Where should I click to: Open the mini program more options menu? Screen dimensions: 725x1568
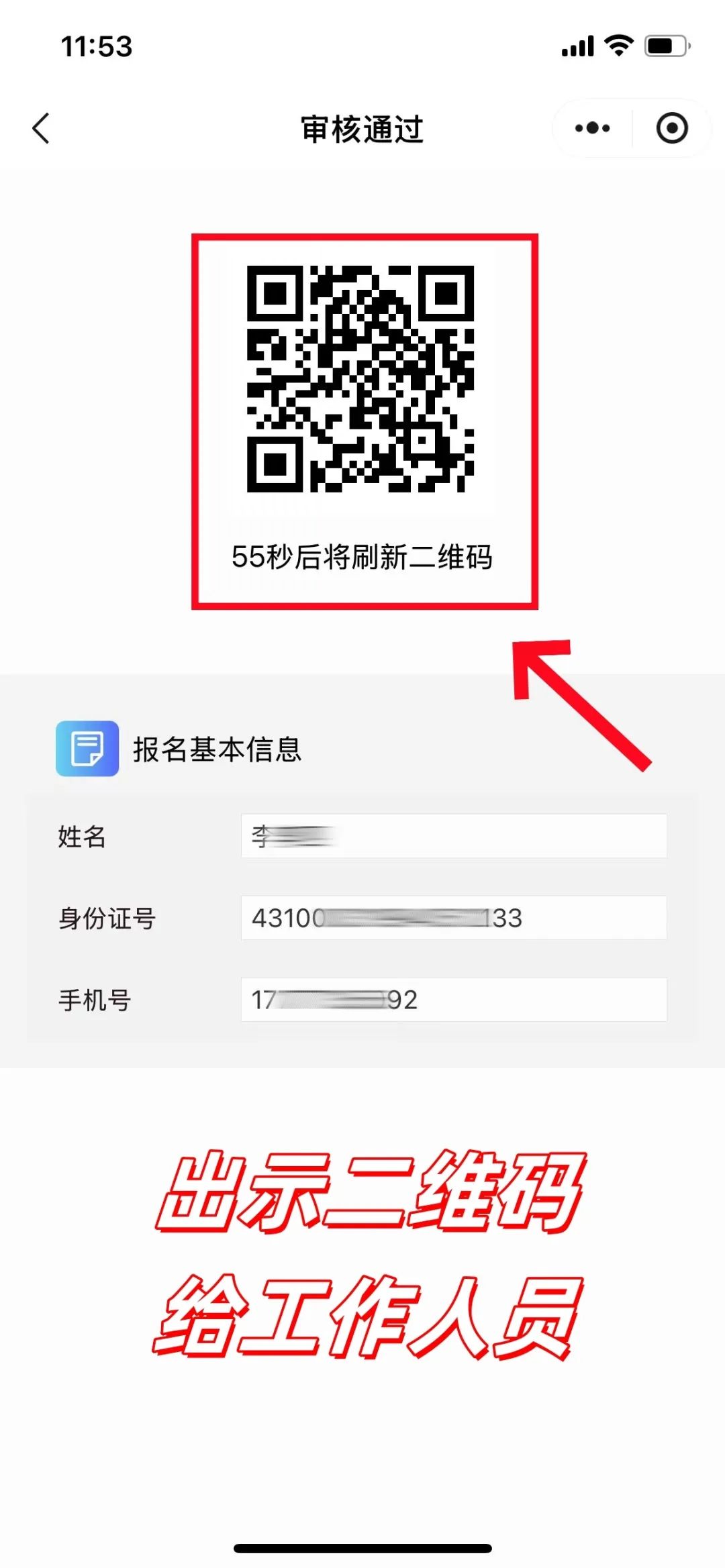(x=592, y=128)
